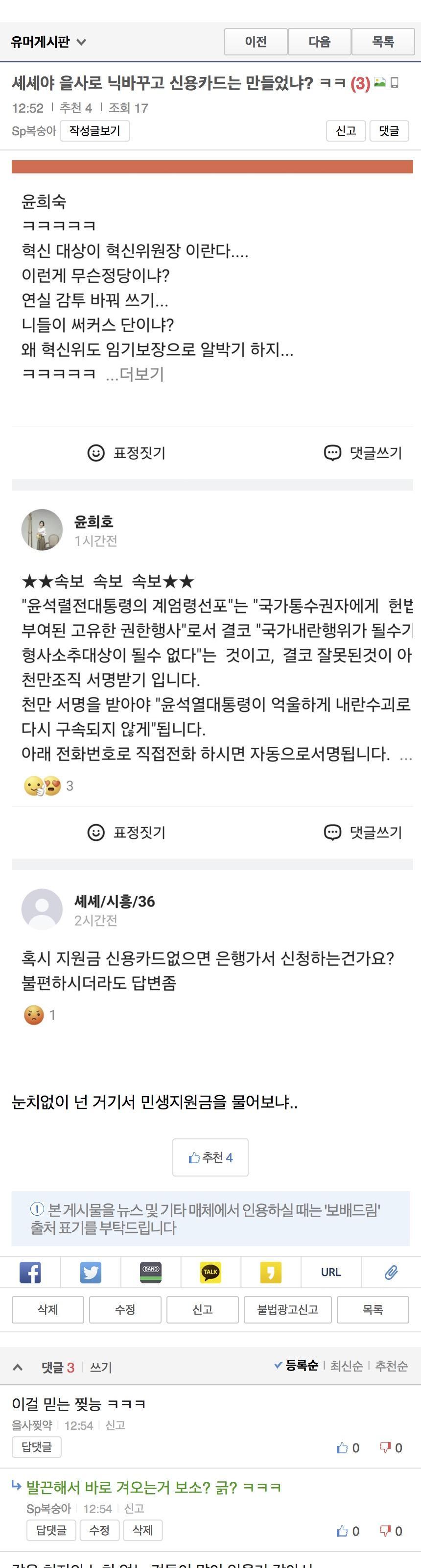Copy the post URL
Image resolution: width=421 pixels, height=1568 pixels.
[x=331, y=1272]
